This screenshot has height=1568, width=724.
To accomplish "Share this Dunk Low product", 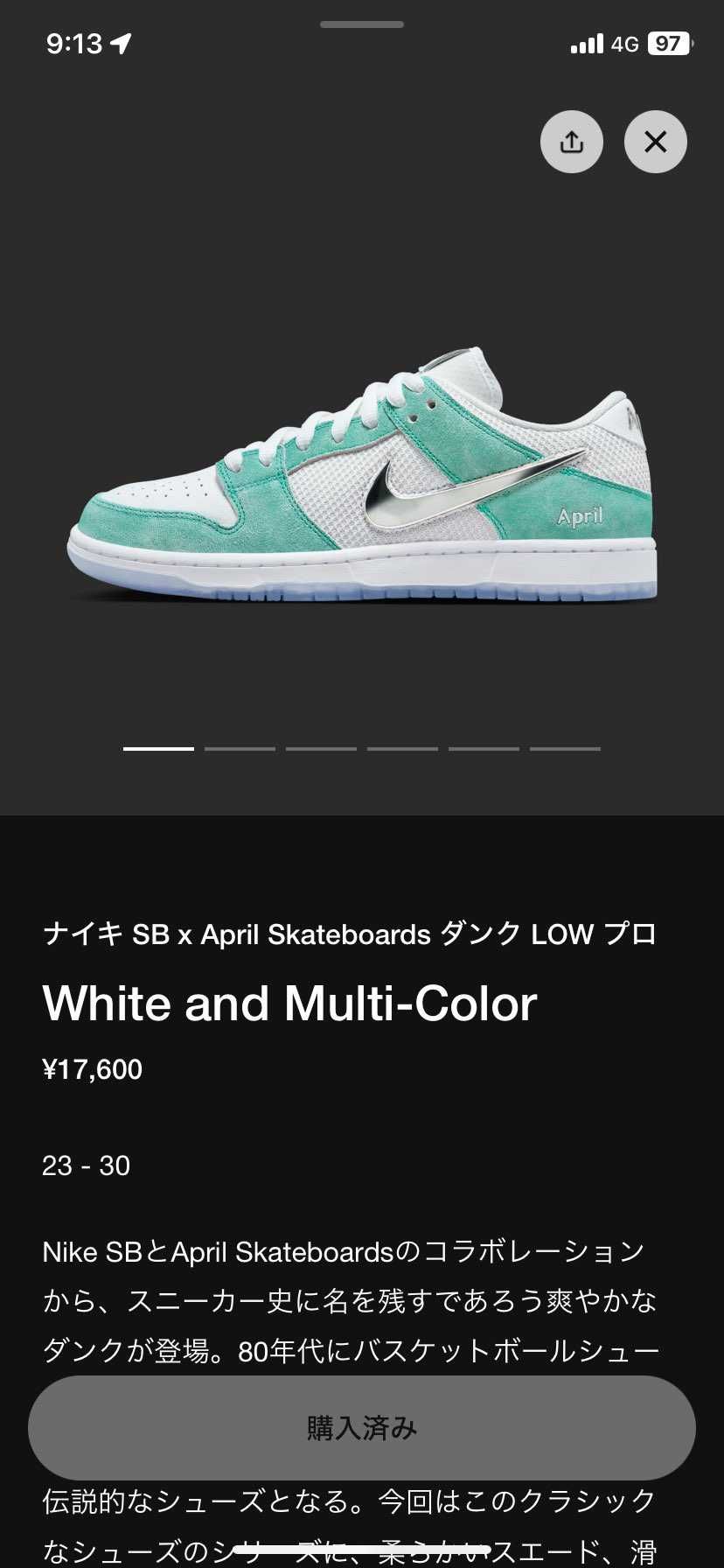I will [x=572, y=142].
